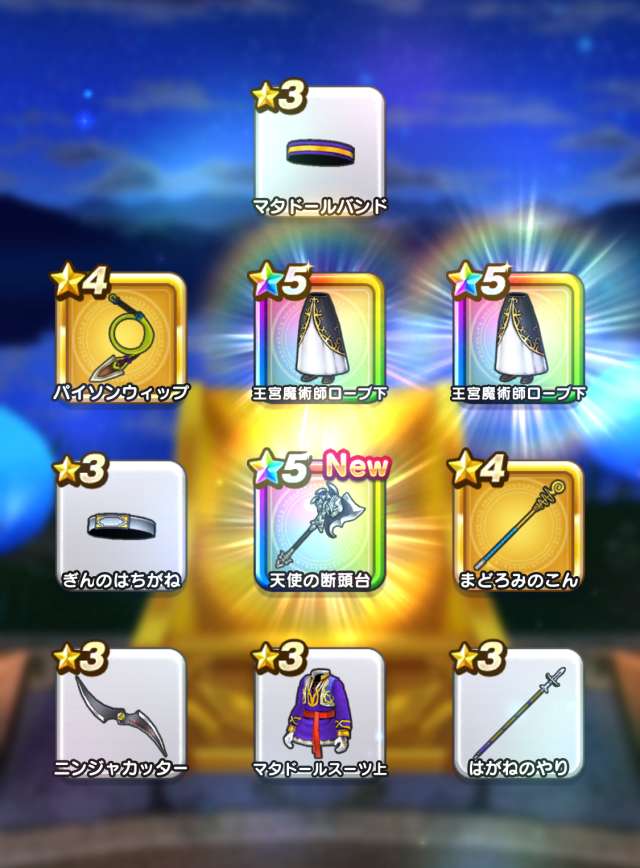
Task: Check the まどろみのこん staff card
Action: tap(518, 527)
